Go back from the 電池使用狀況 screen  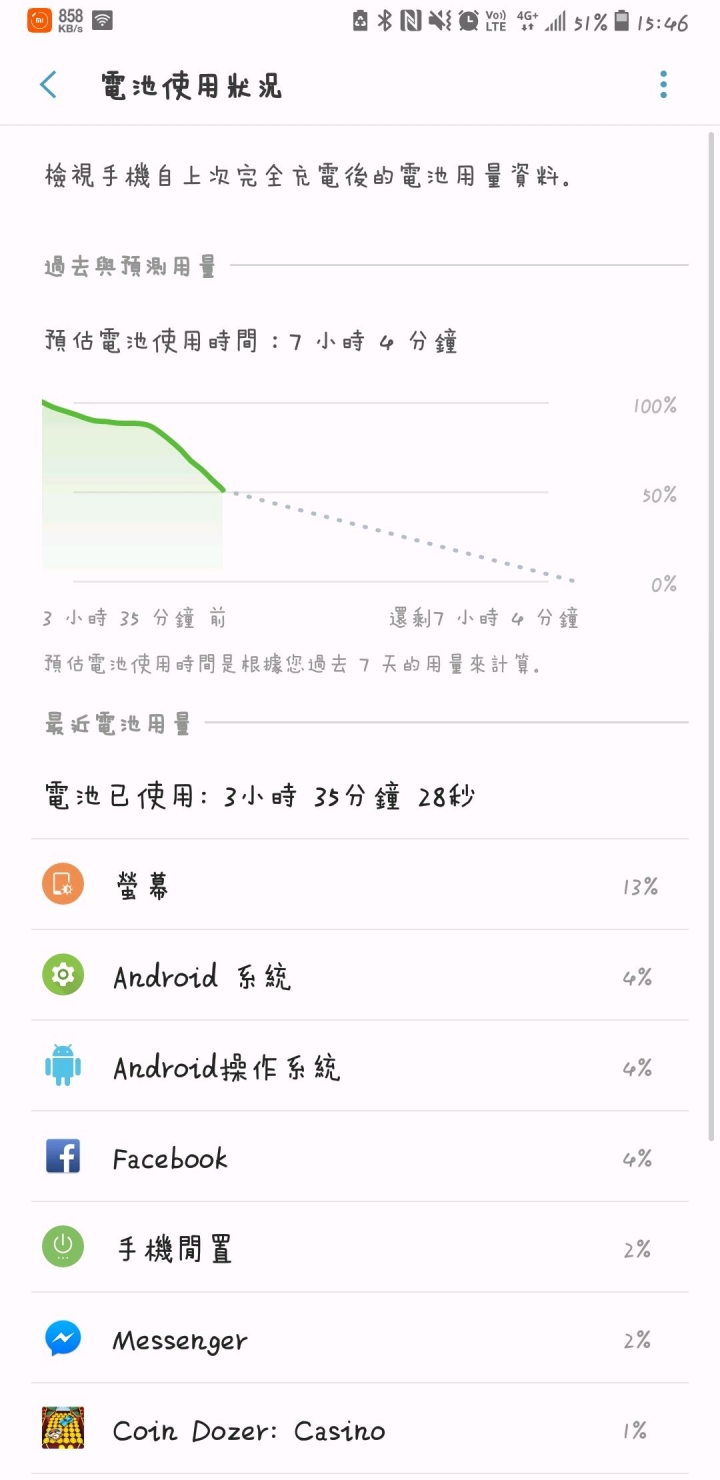tap(48, 85)
